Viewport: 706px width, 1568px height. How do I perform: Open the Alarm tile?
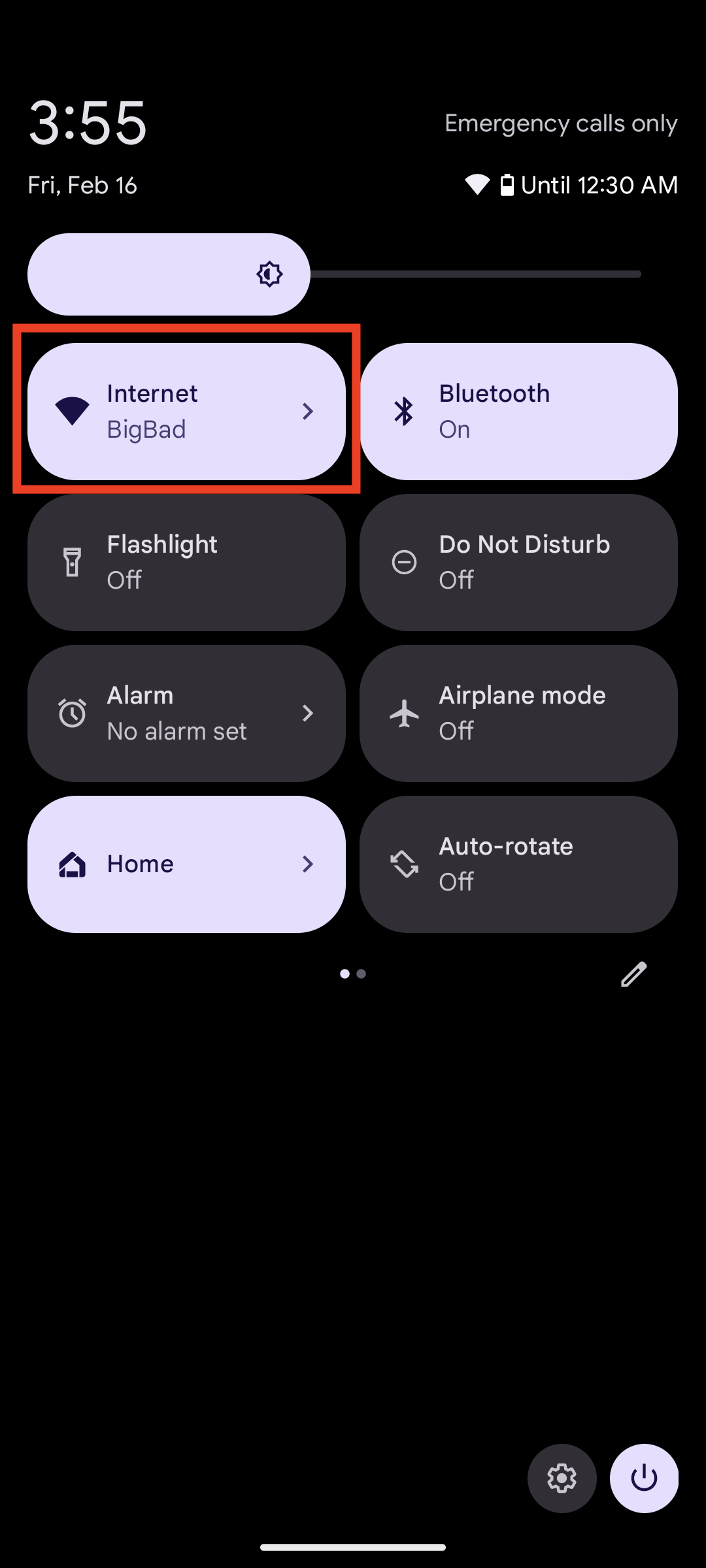click(186, 713)
